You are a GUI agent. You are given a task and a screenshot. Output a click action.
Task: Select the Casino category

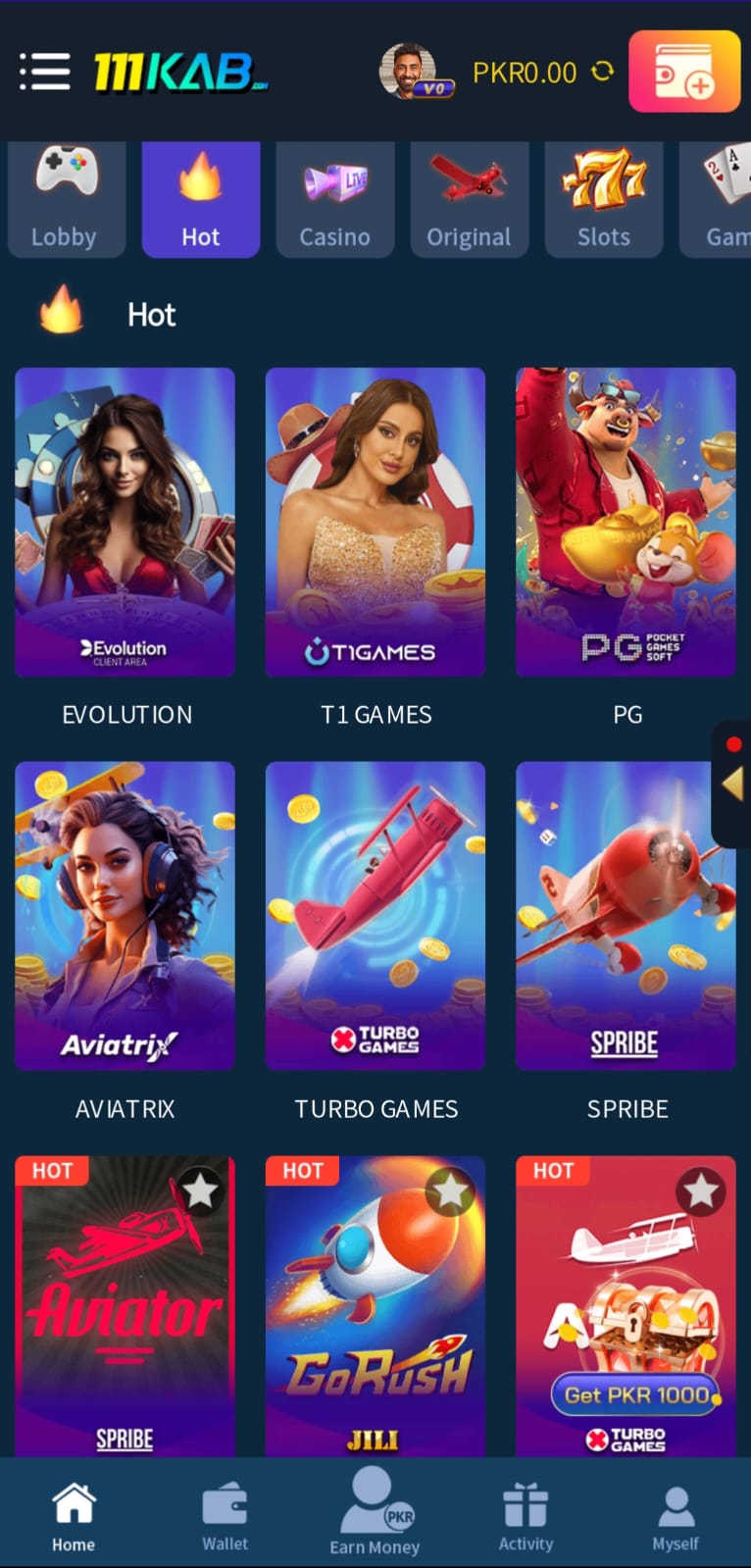(x=334, y=199)
